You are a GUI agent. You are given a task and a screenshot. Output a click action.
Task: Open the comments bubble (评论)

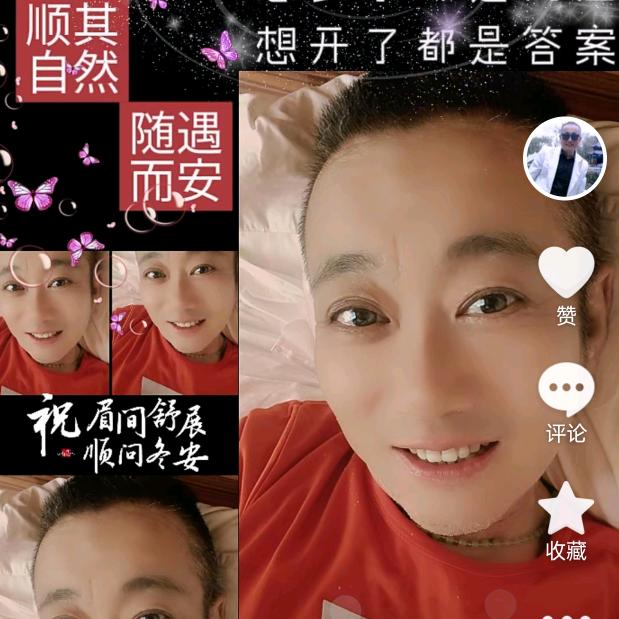pyautogui.click(x=566, y=390)
